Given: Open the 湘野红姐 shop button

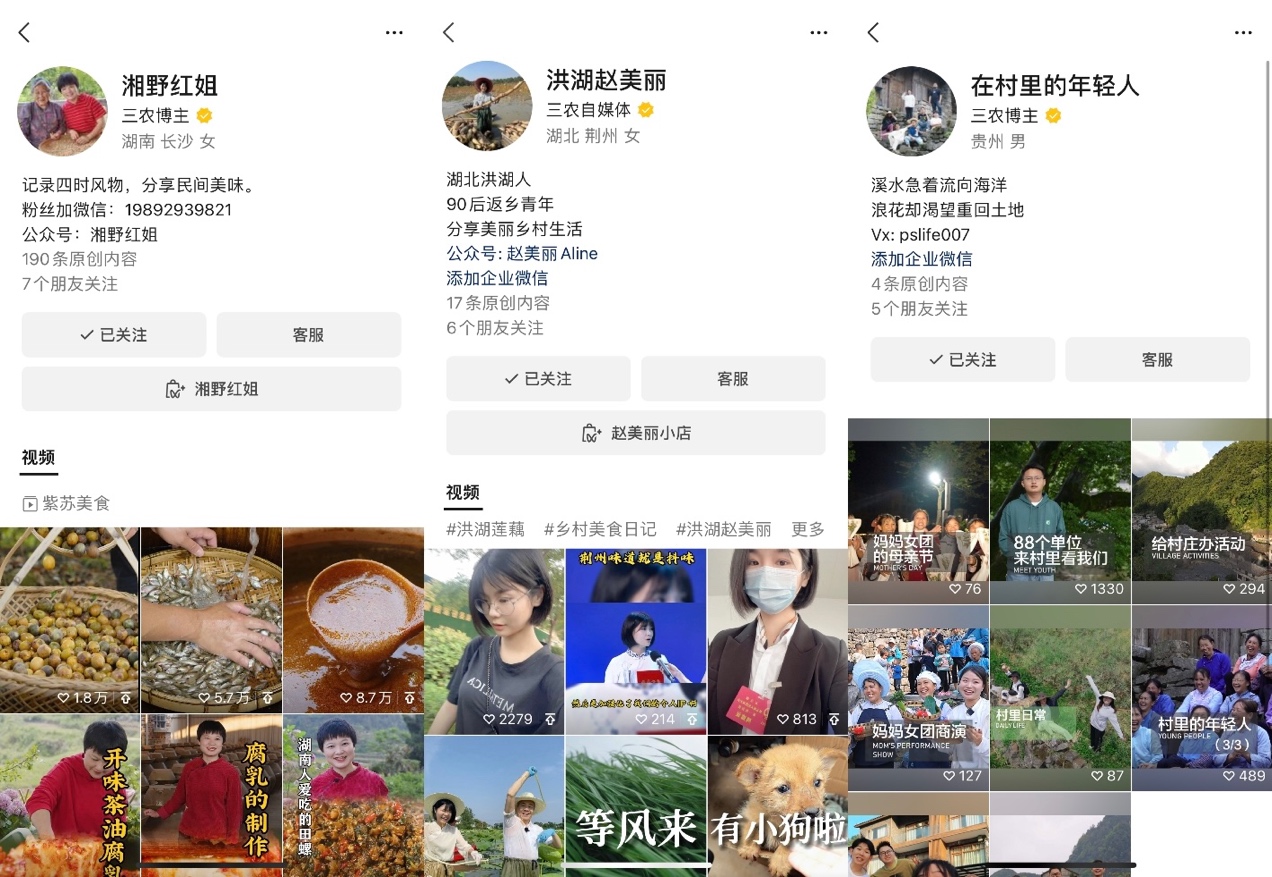Looking at the screenshot, I should [x=211, y=389].
